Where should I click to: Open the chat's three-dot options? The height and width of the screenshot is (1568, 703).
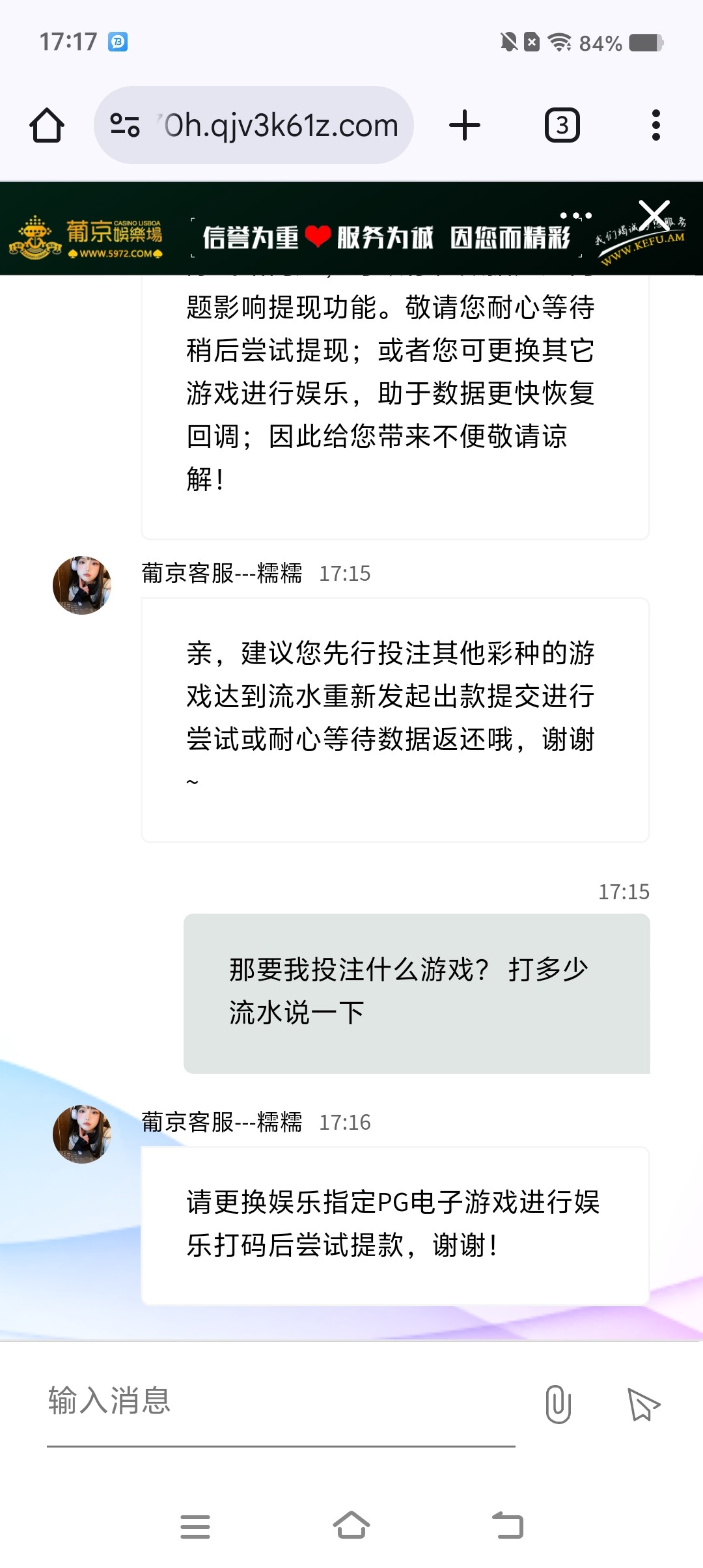point(576,215)
